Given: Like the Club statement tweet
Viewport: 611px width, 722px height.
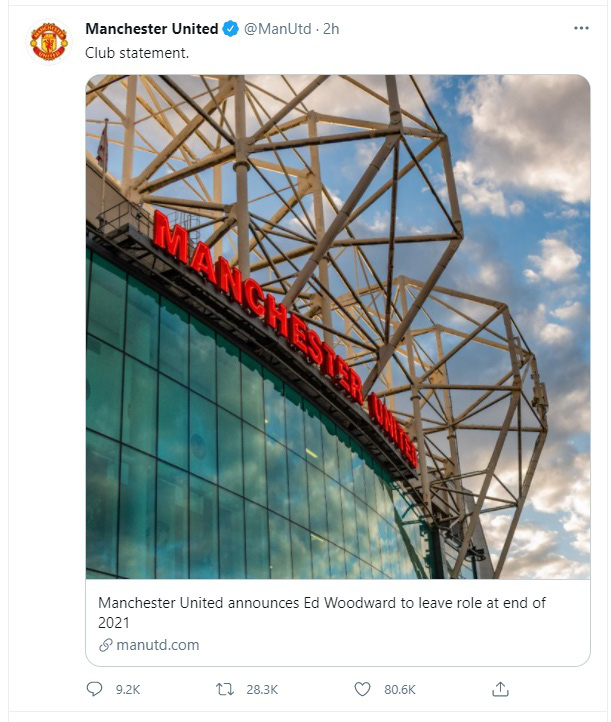Looking at the screenshot, I should click(364, 689).
